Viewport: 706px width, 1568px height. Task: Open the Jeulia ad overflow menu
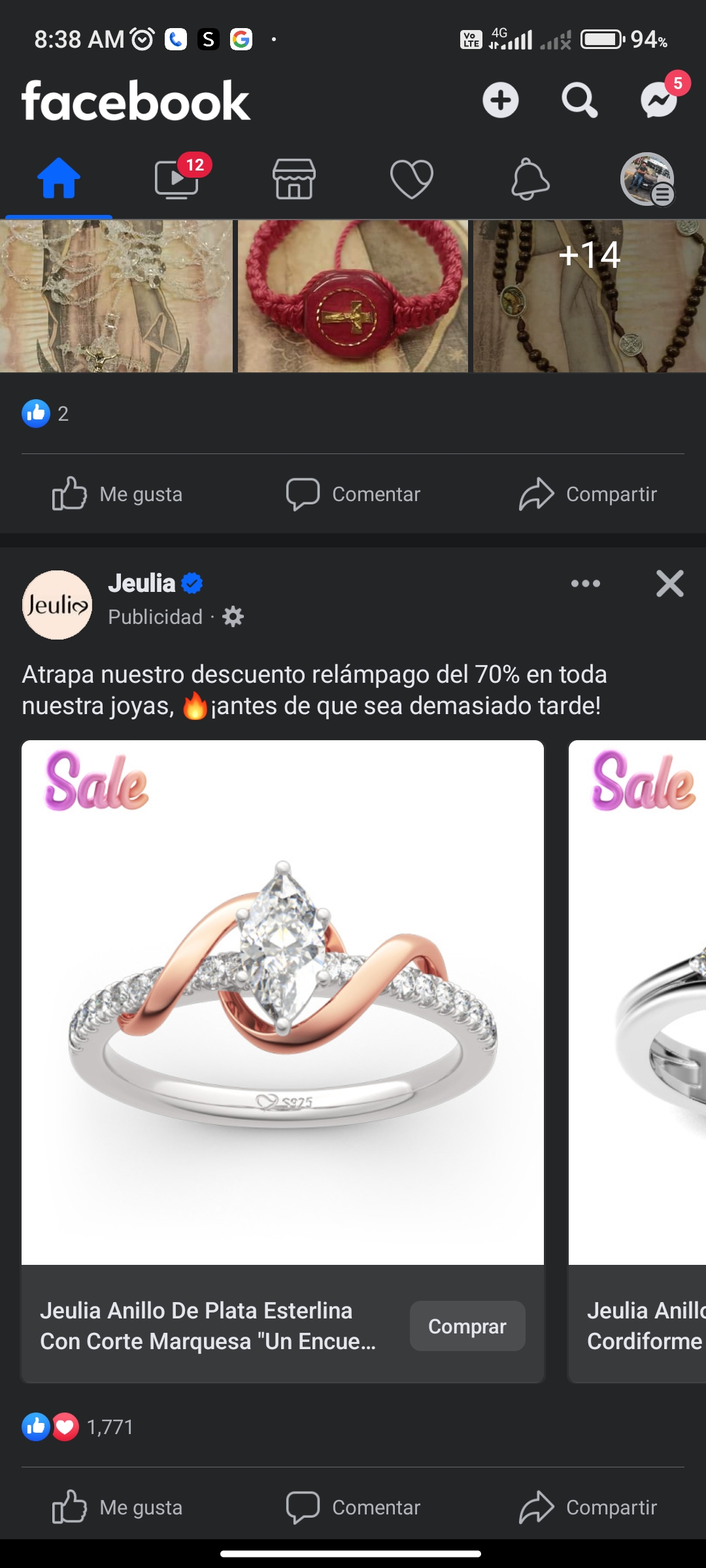click(586, 583)
